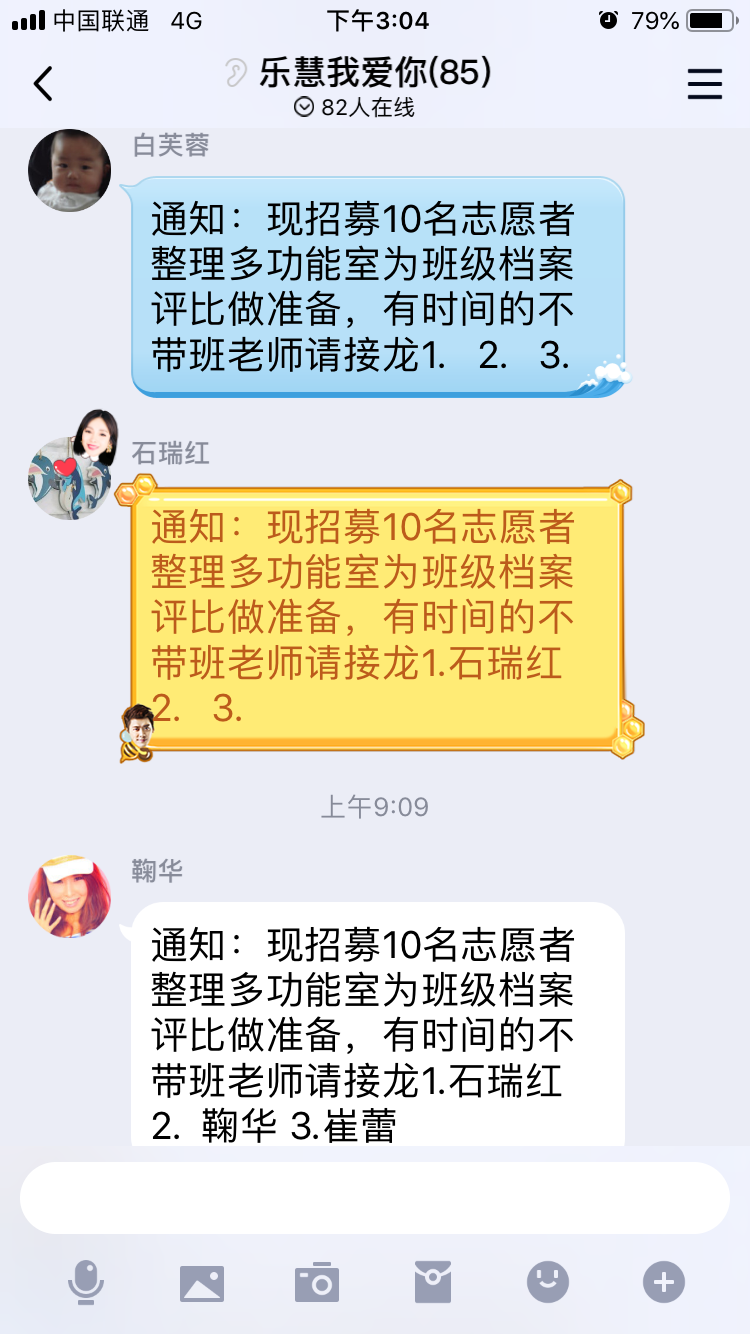The height and width of the screenshot is (1334, 750).
Task: Expand the 82人在线 online members indicator
Action: click(355, 107)
